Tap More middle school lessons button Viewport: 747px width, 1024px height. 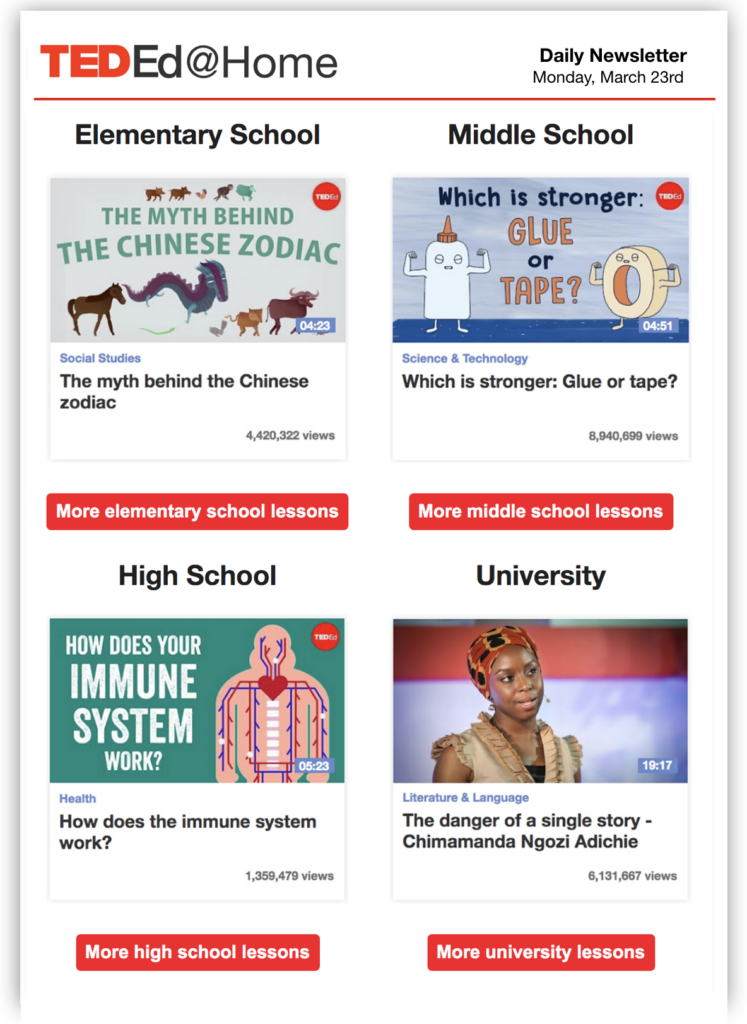(540, 511)
